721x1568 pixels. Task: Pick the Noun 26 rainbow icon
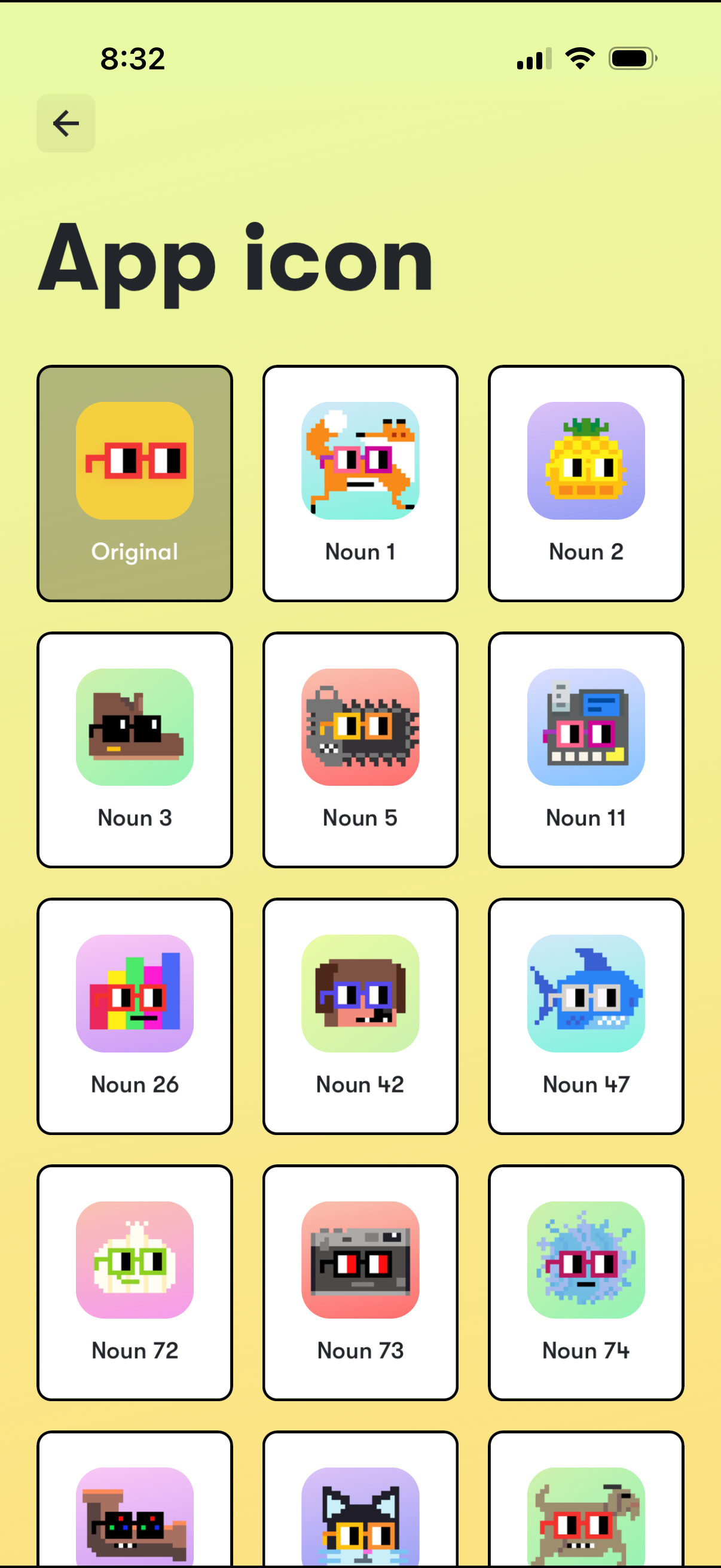click(x=135, y=1016)
